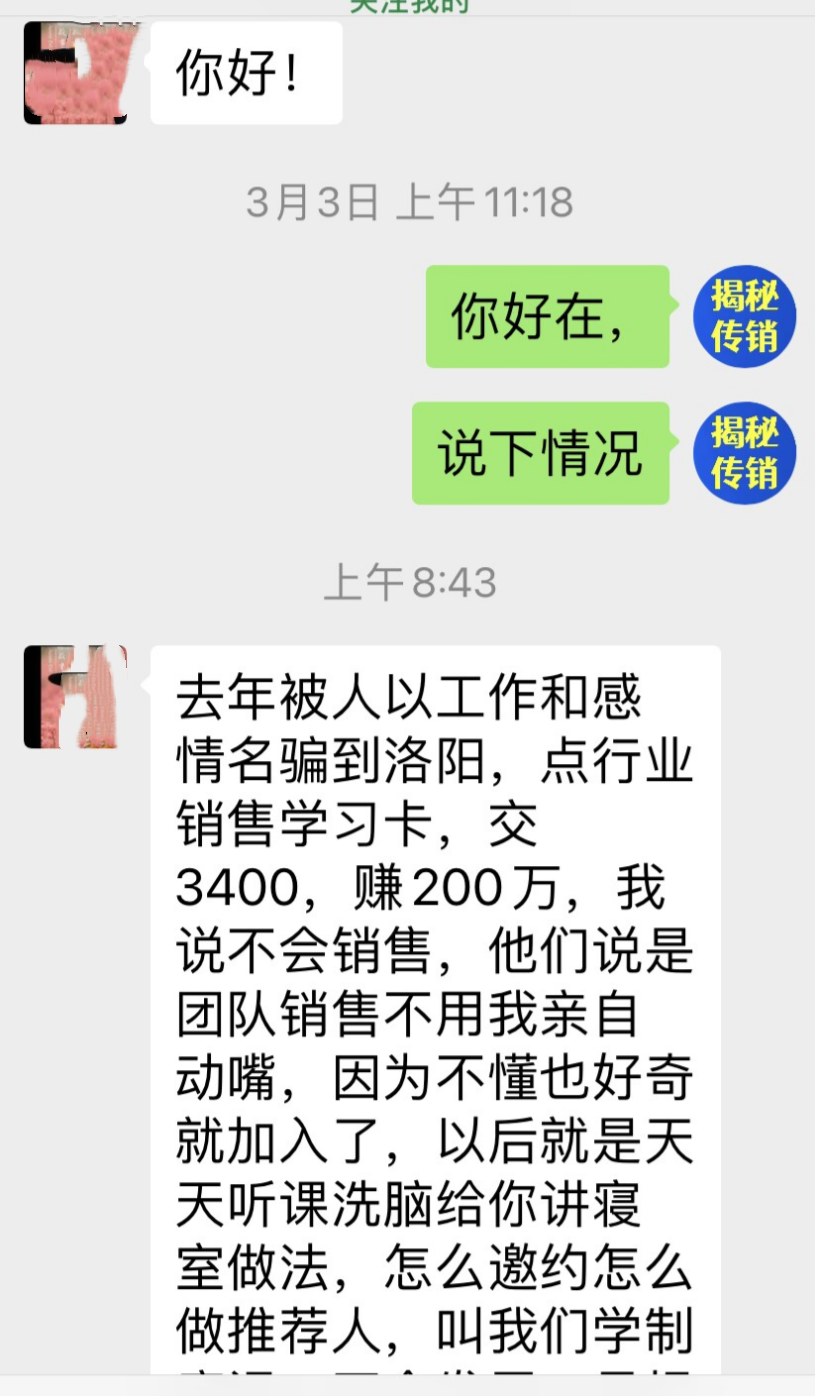Viewport: 815px width, 1396px height.
Task: View profile from avatar beside the long message
Action: pyautogui.click(x=75, y=697)
